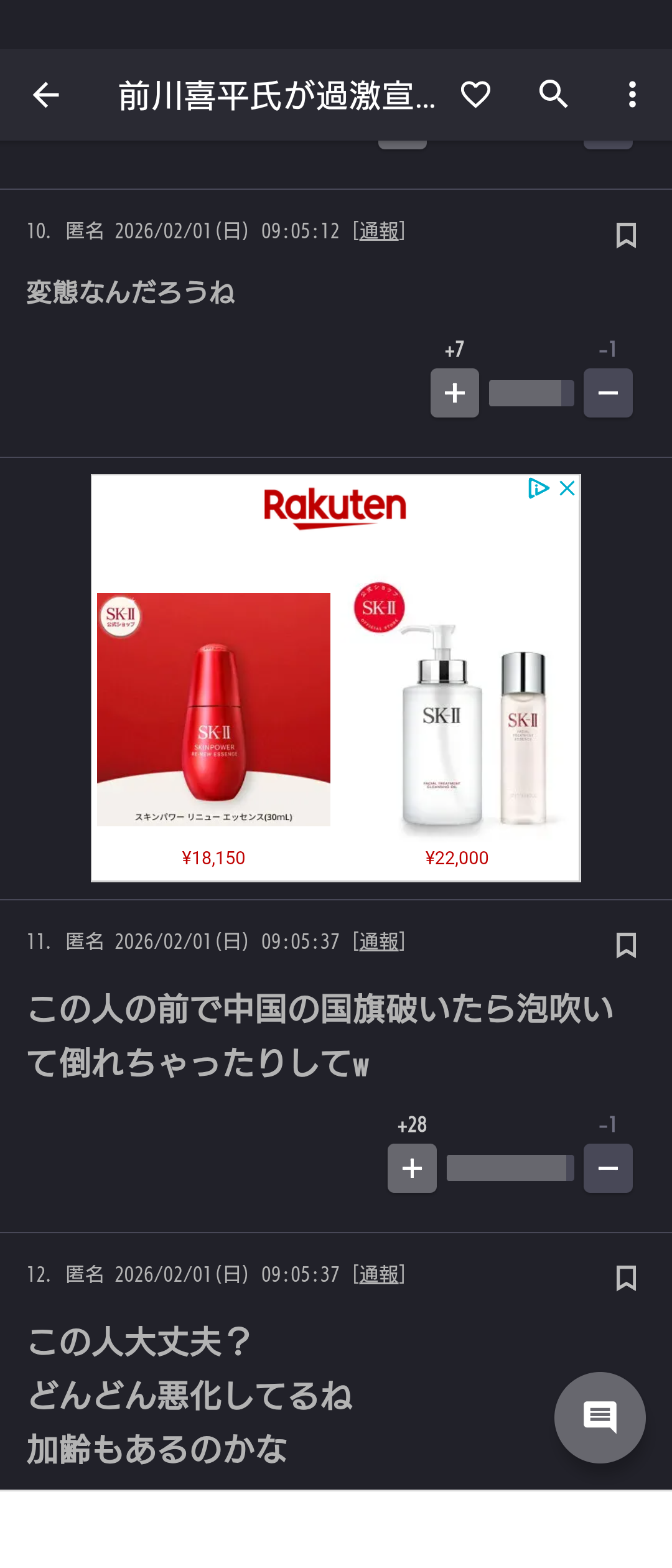Viewport: 672px width, 1568px height.
Task: Open search in the app bar
Action: [553, 95]
